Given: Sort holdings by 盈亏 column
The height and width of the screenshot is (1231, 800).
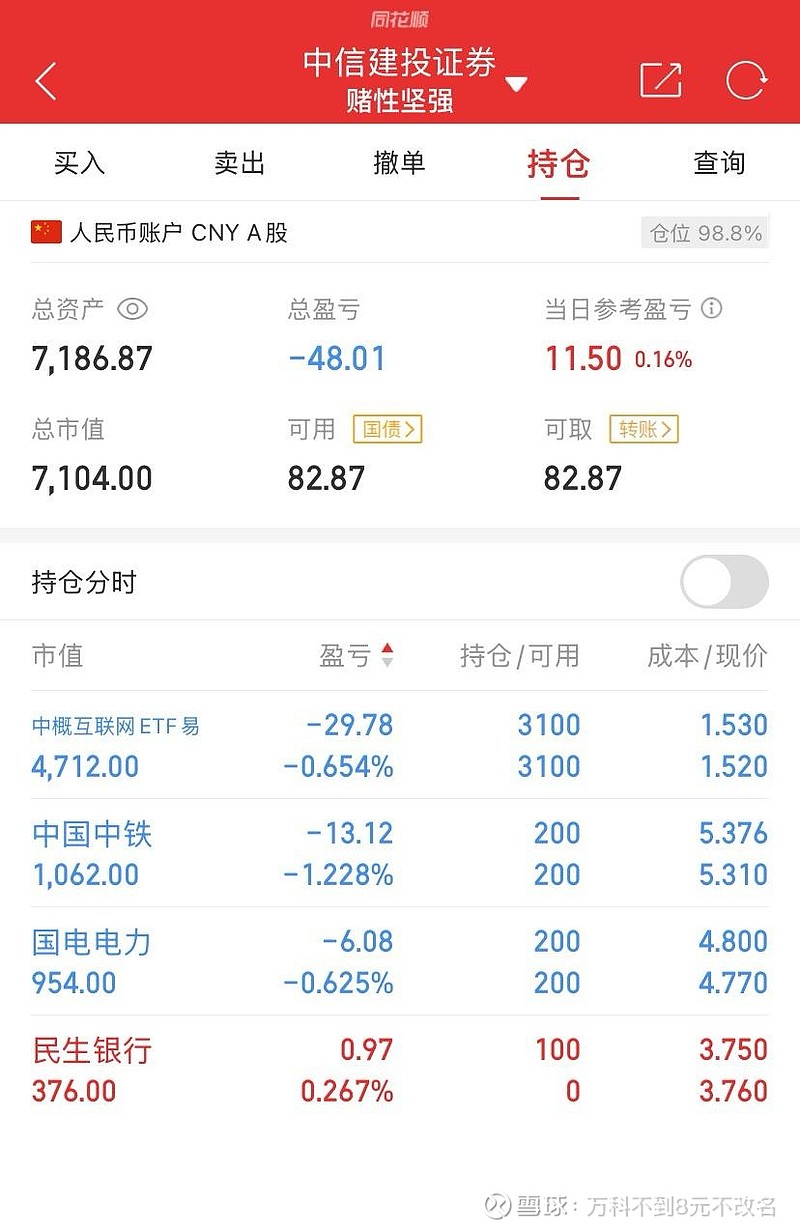Looking at the screenshot, I should point(356,656).
